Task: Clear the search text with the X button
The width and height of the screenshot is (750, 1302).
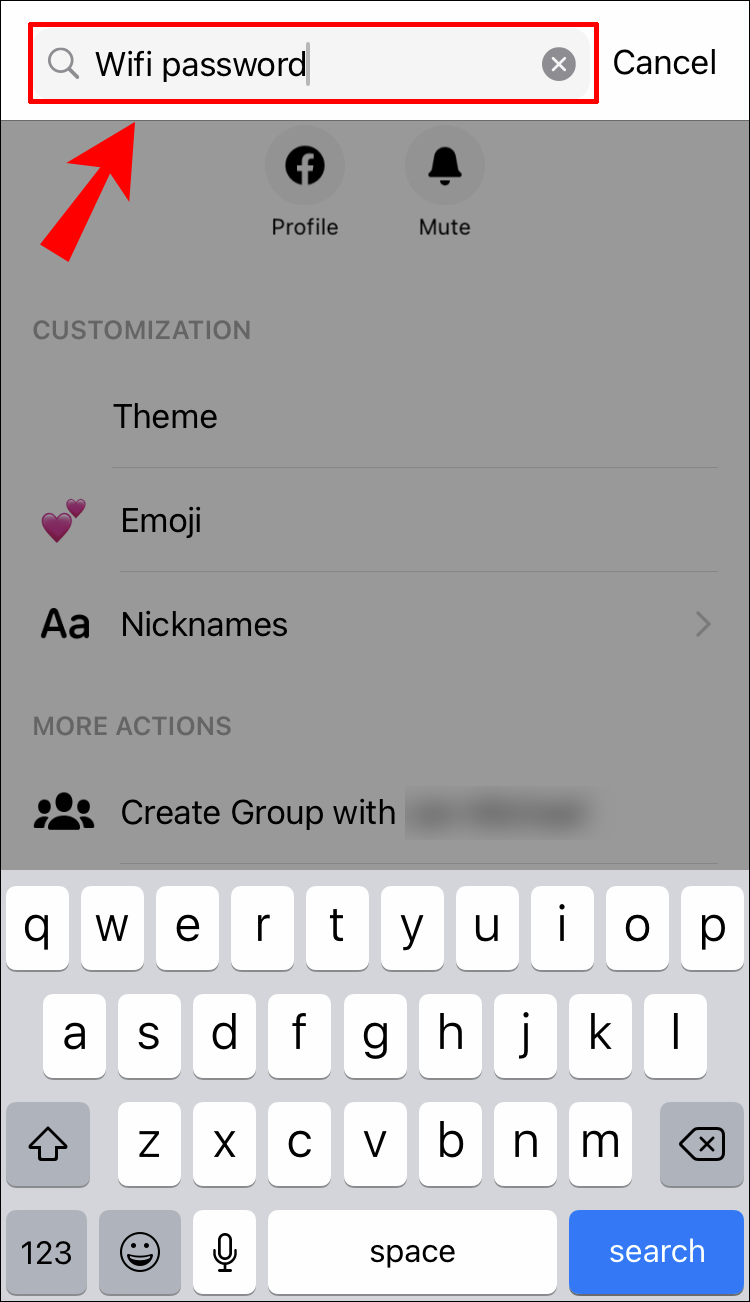Action: click(559, 65)
